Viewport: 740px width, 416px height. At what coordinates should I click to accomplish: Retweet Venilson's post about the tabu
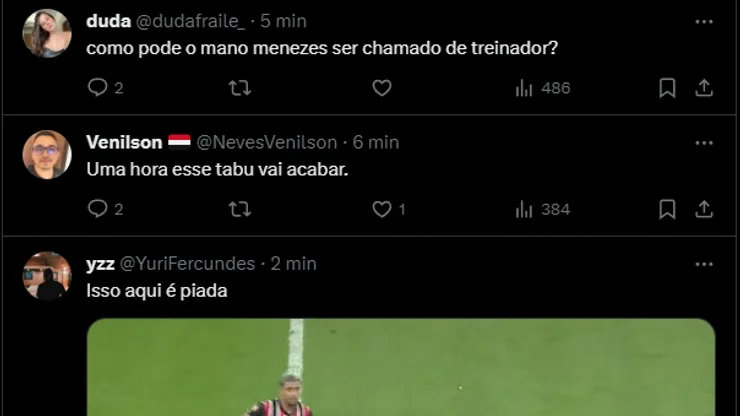coord(240,209)
